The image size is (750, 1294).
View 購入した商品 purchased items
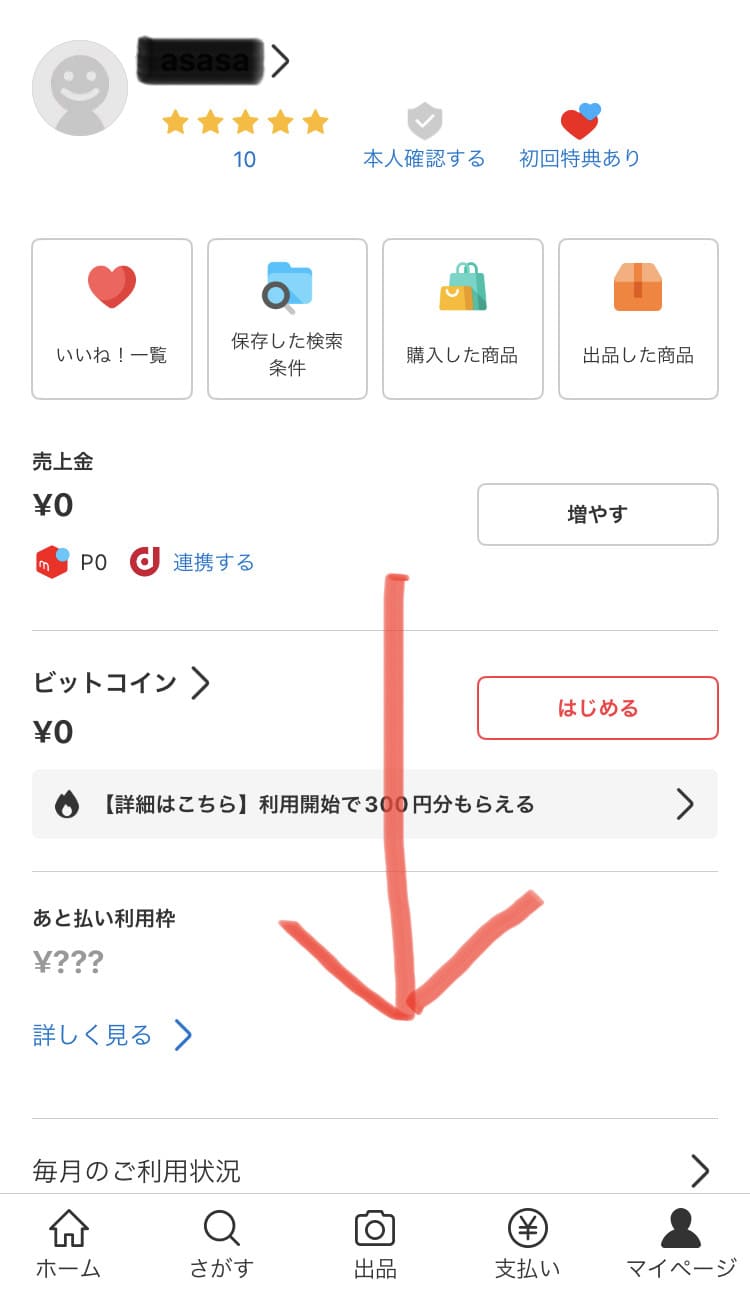click(462, 319)
